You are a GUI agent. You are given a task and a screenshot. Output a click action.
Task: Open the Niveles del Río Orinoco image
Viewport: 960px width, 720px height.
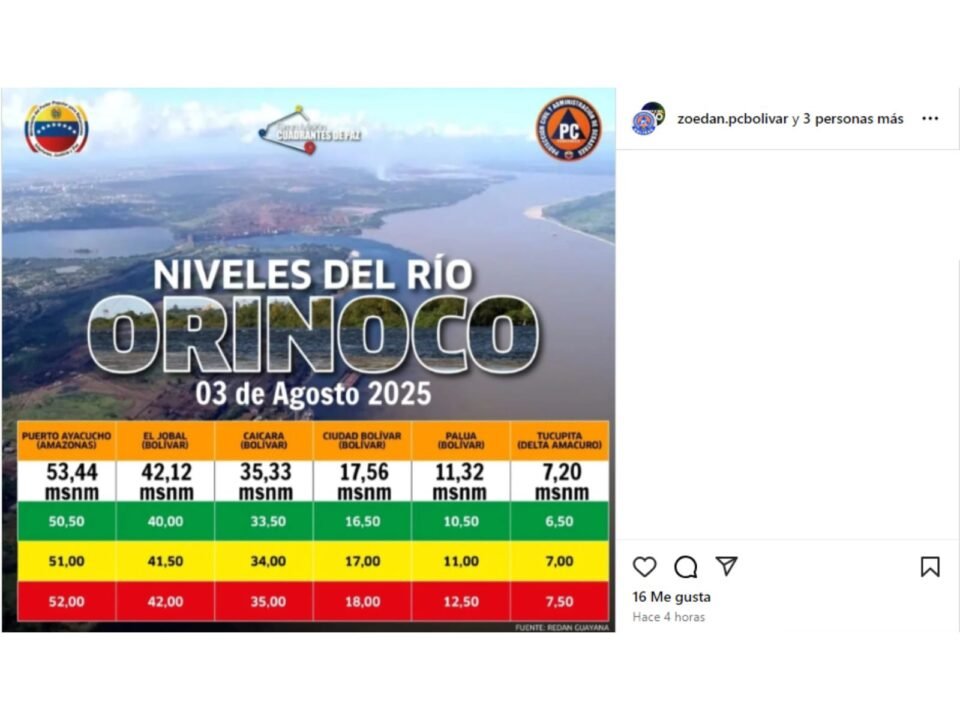point(308,360)
